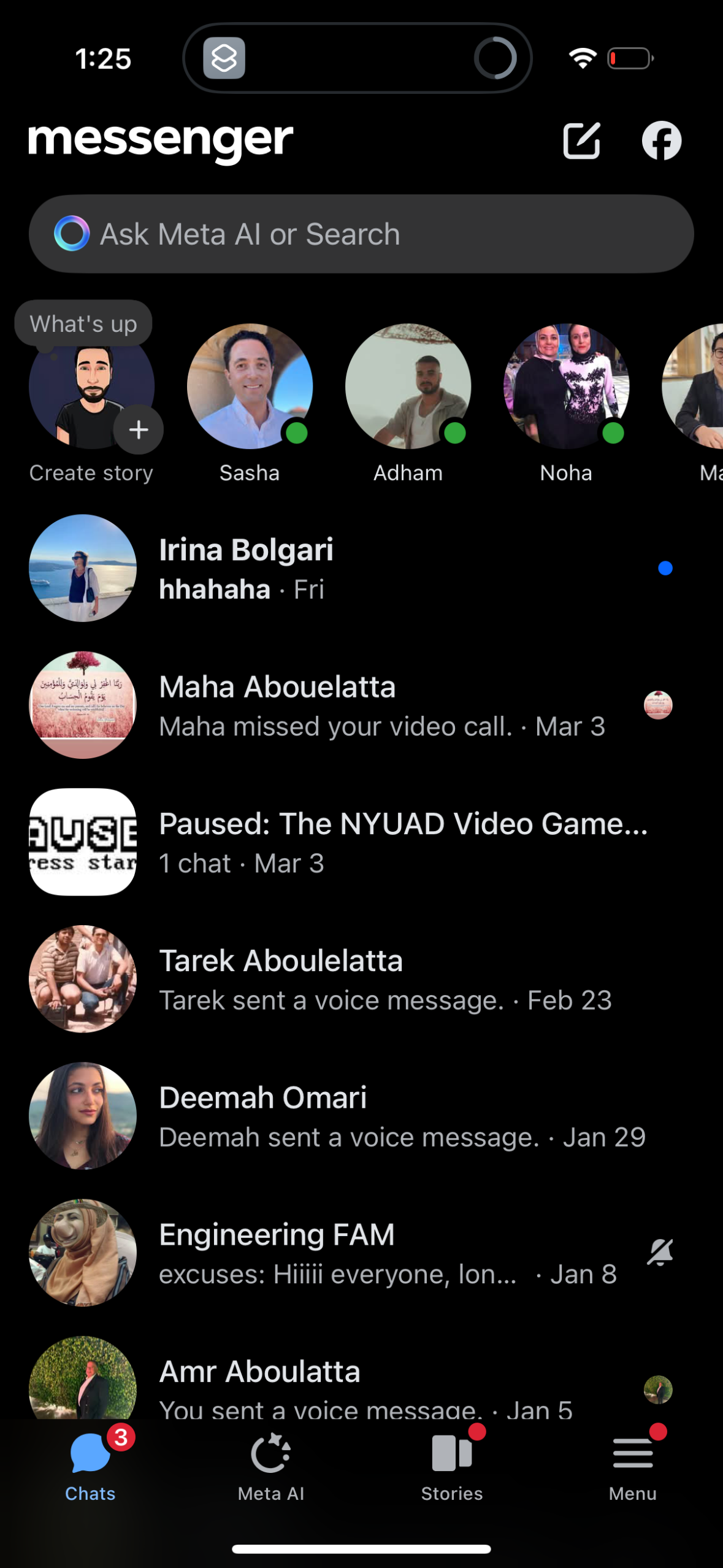Tap the Meta AI circle icon in search bar
The image size is (723, 1568).
click(72, 233)
